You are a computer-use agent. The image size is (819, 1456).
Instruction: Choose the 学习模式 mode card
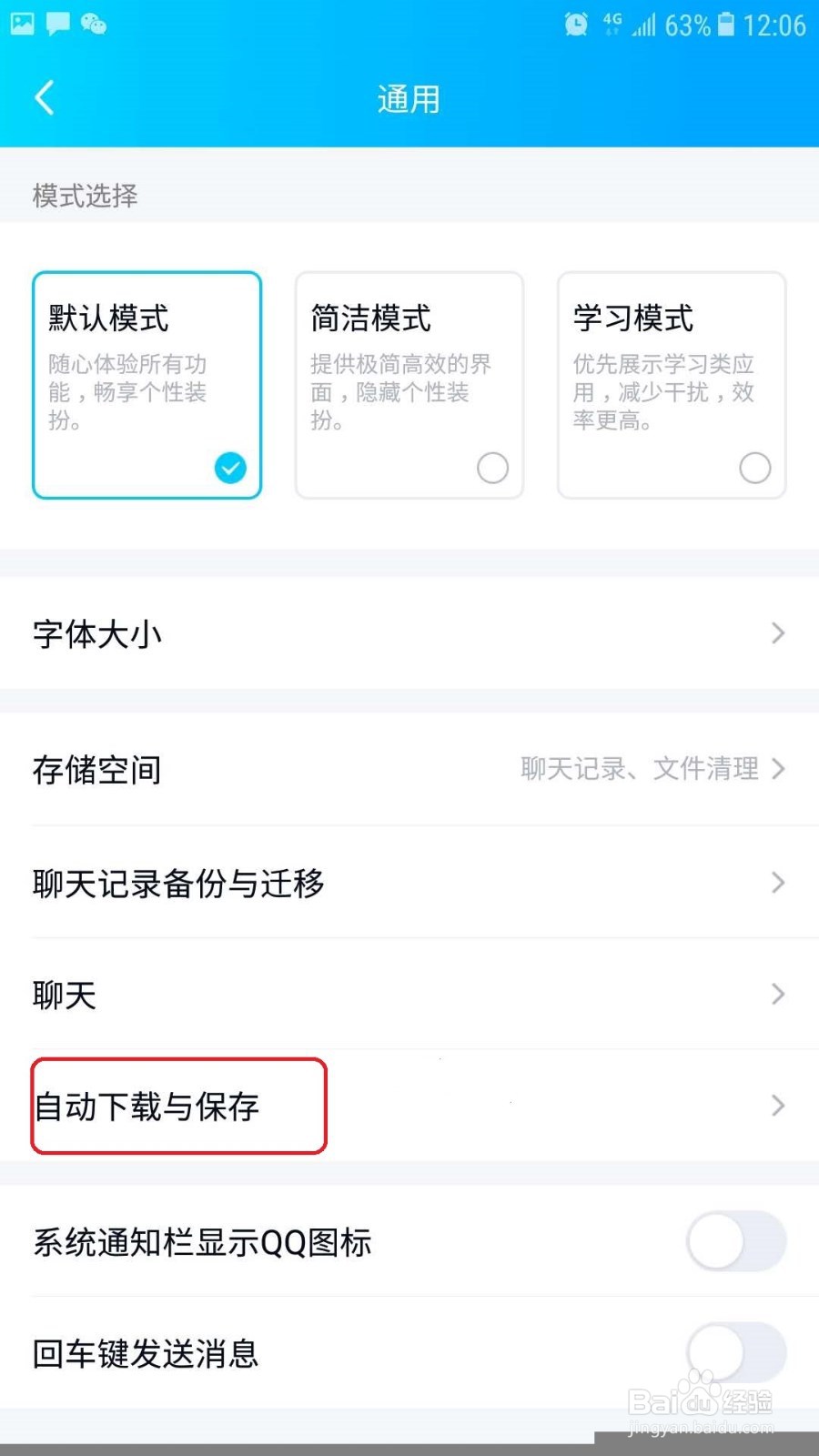671,382
